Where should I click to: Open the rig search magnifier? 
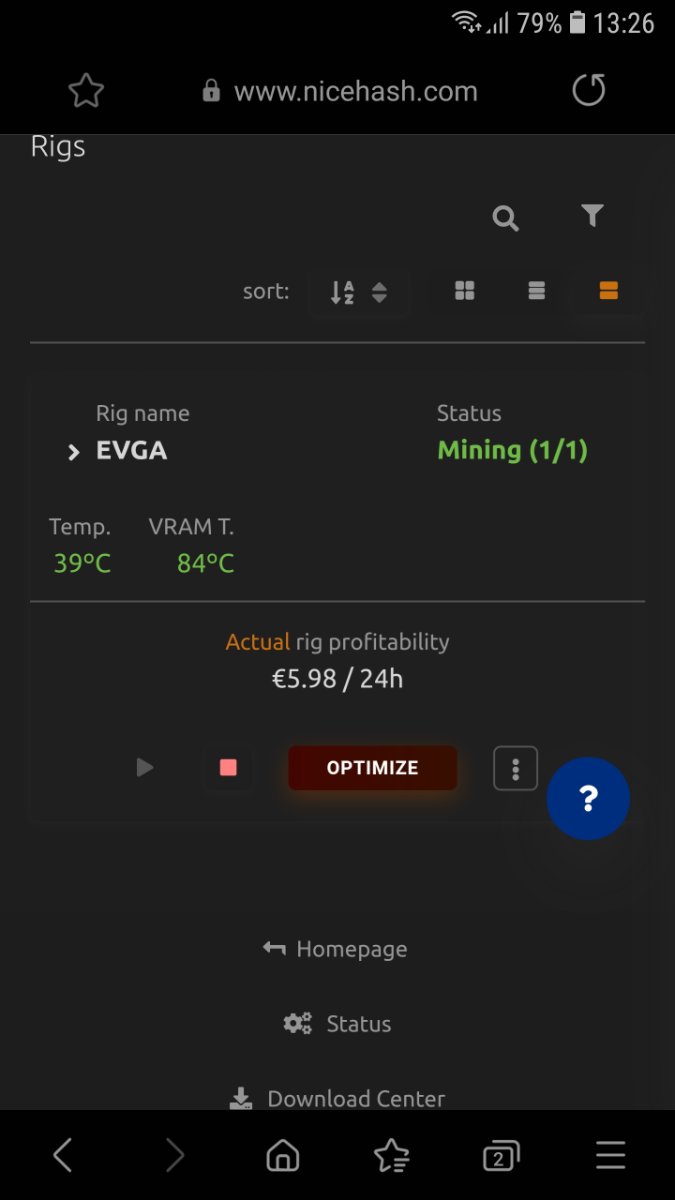506,217
